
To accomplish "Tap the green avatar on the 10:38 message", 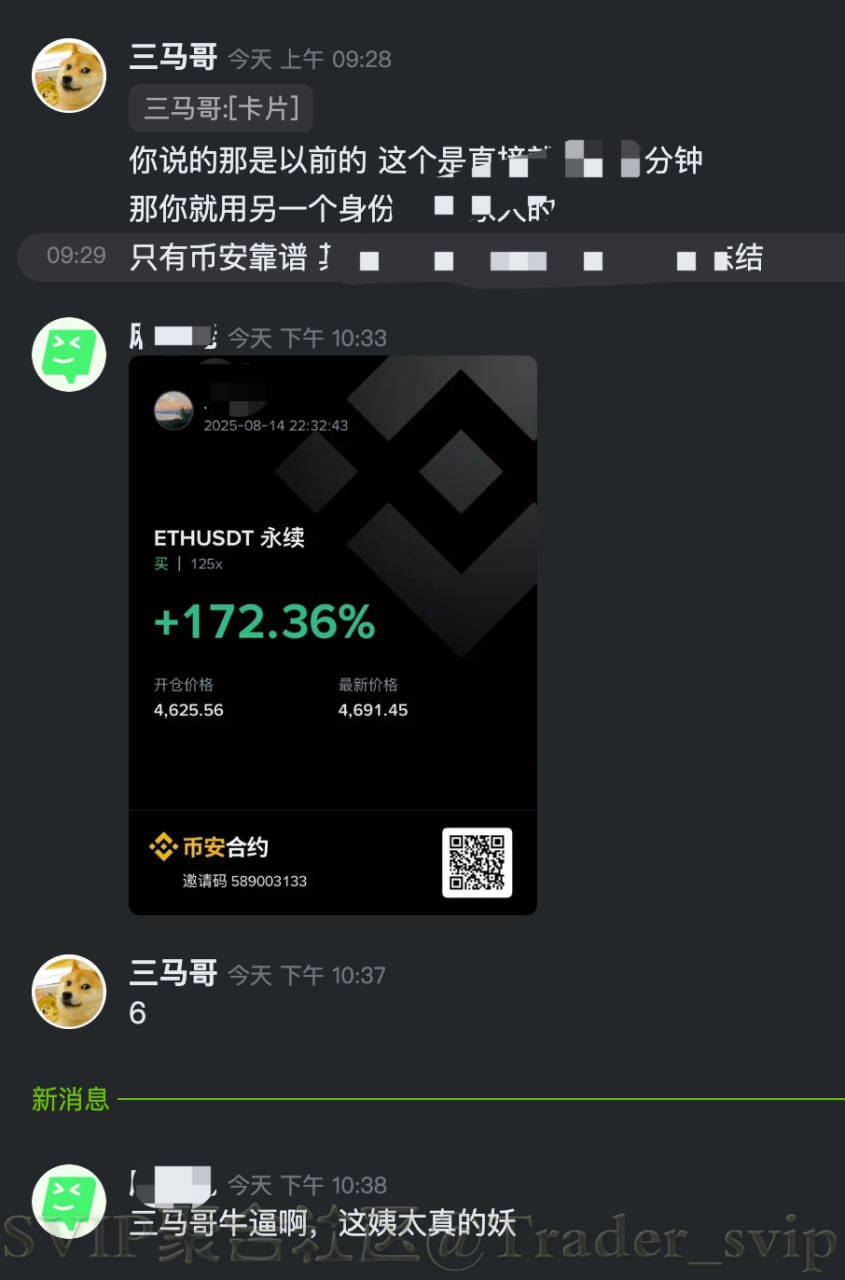I will [69, 1201].
